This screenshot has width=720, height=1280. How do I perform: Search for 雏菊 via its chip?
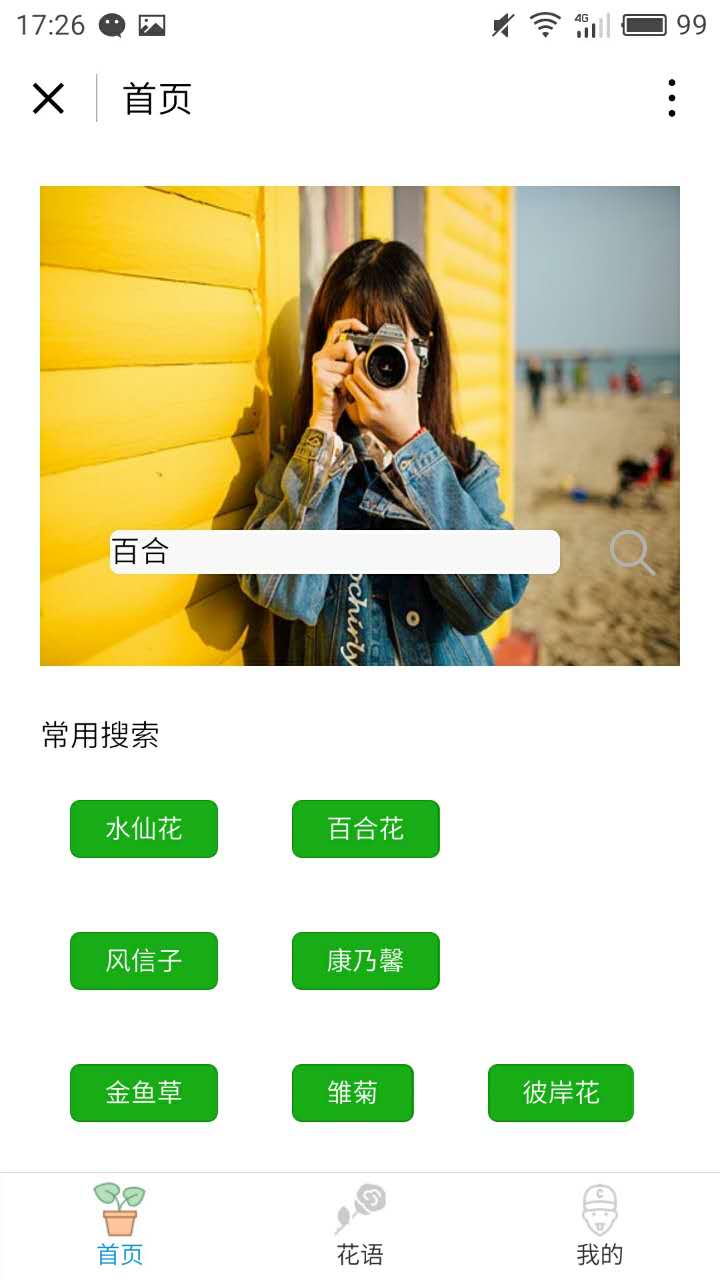[353, 1093]
